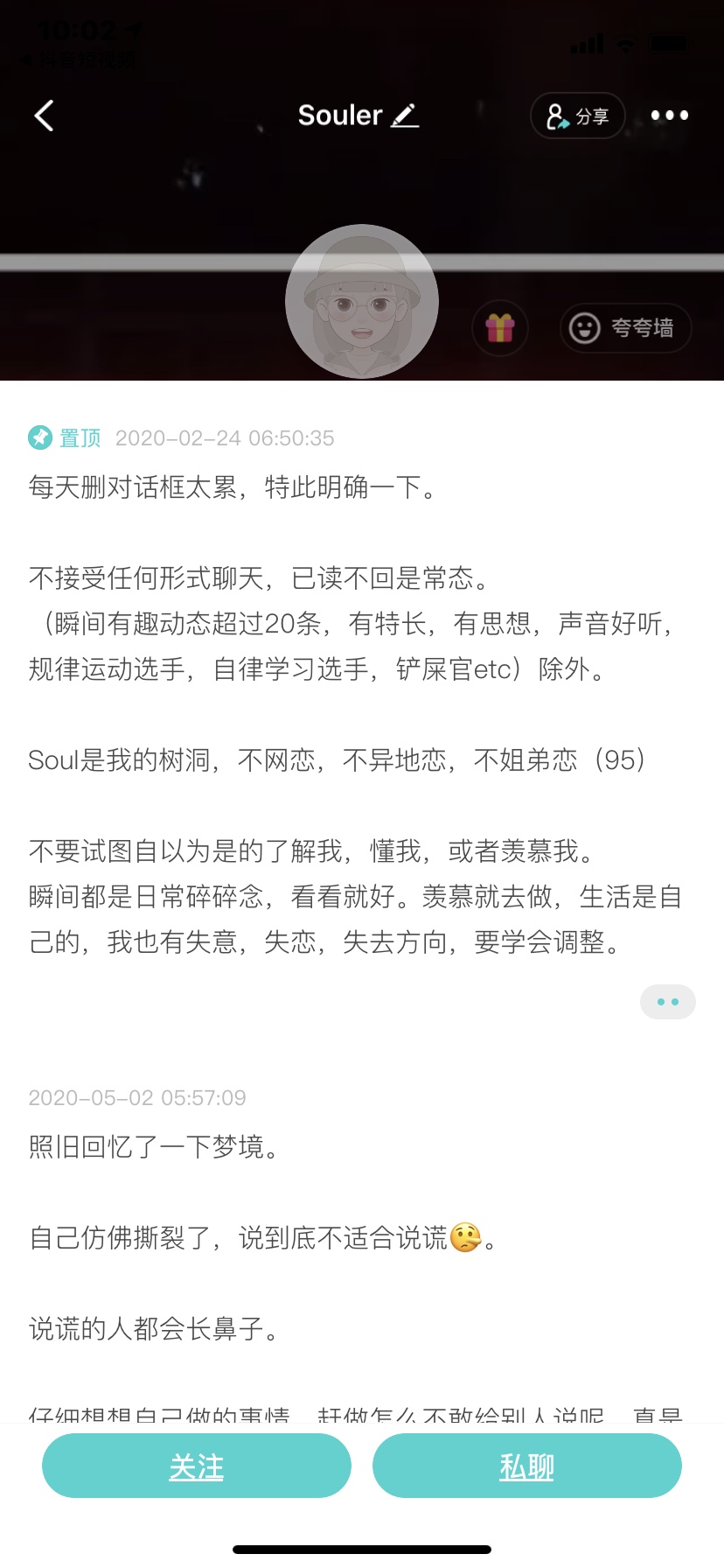Start a private chat via 私聊
724x1568 pixels.
pyautogui.click(x=526, y=1466)
